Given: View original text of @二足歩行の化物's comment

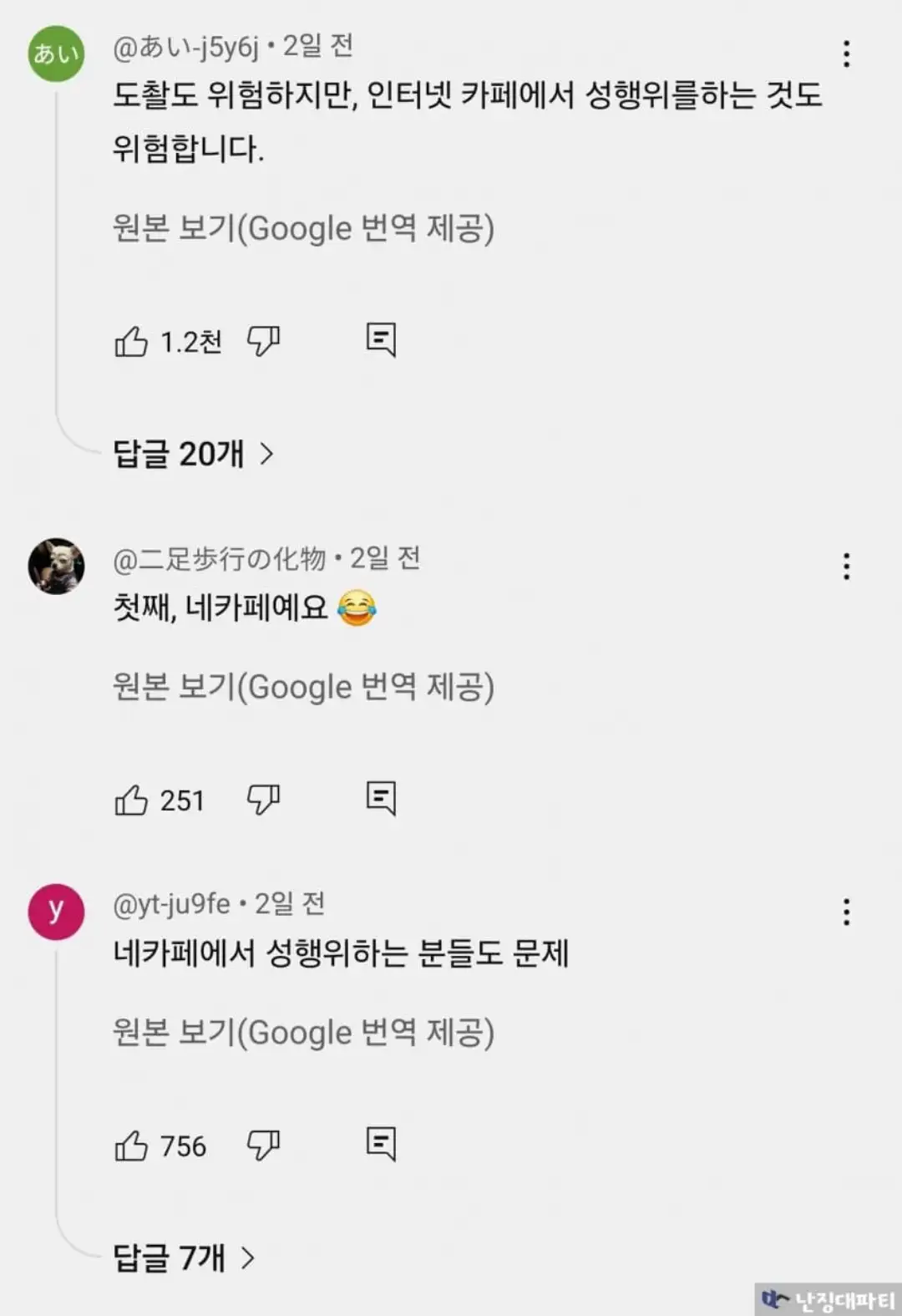Looking at the screenshot, I should pyautogui.click(x=303, y=687).
